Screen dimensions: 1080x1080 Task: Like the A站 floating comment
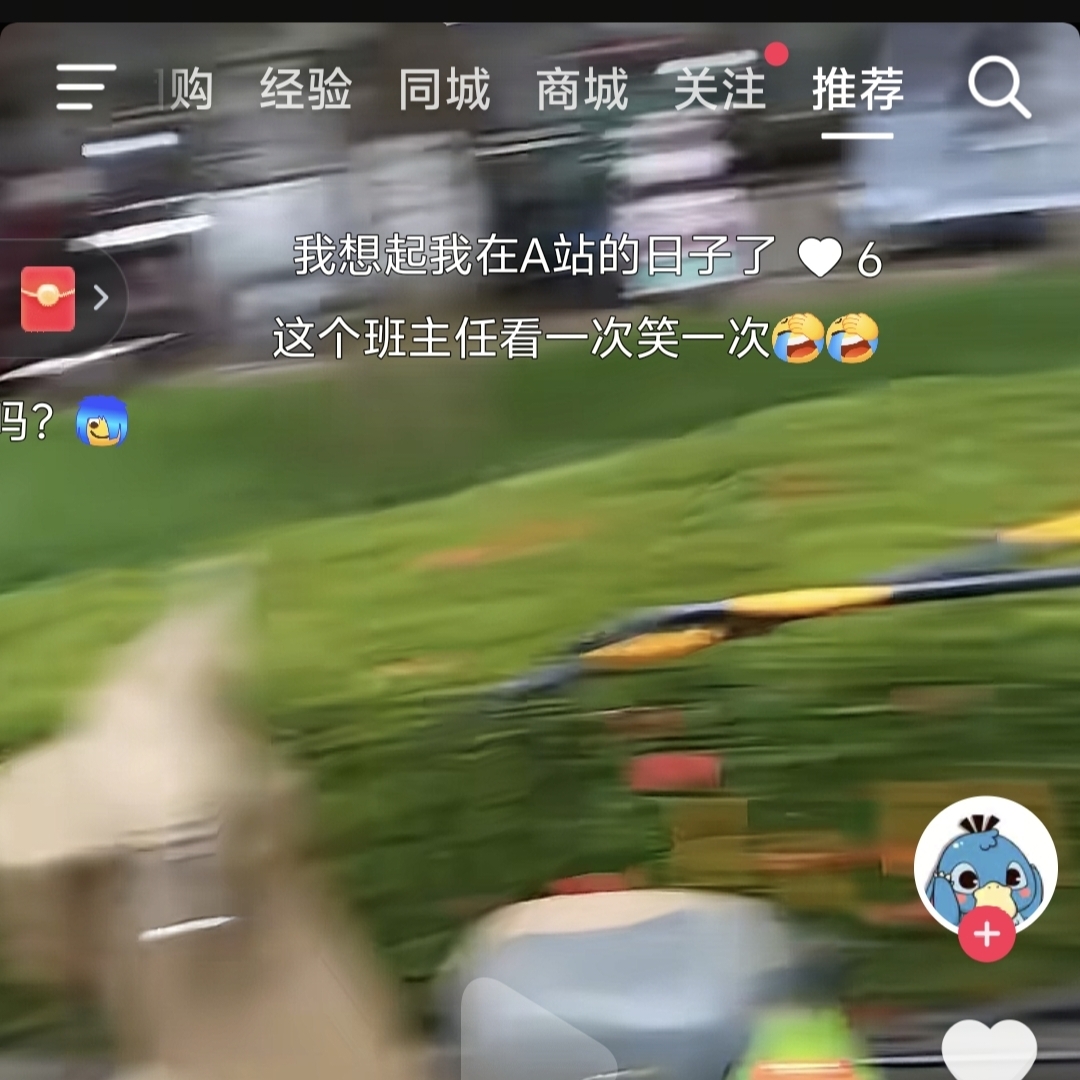click(820, 259)
